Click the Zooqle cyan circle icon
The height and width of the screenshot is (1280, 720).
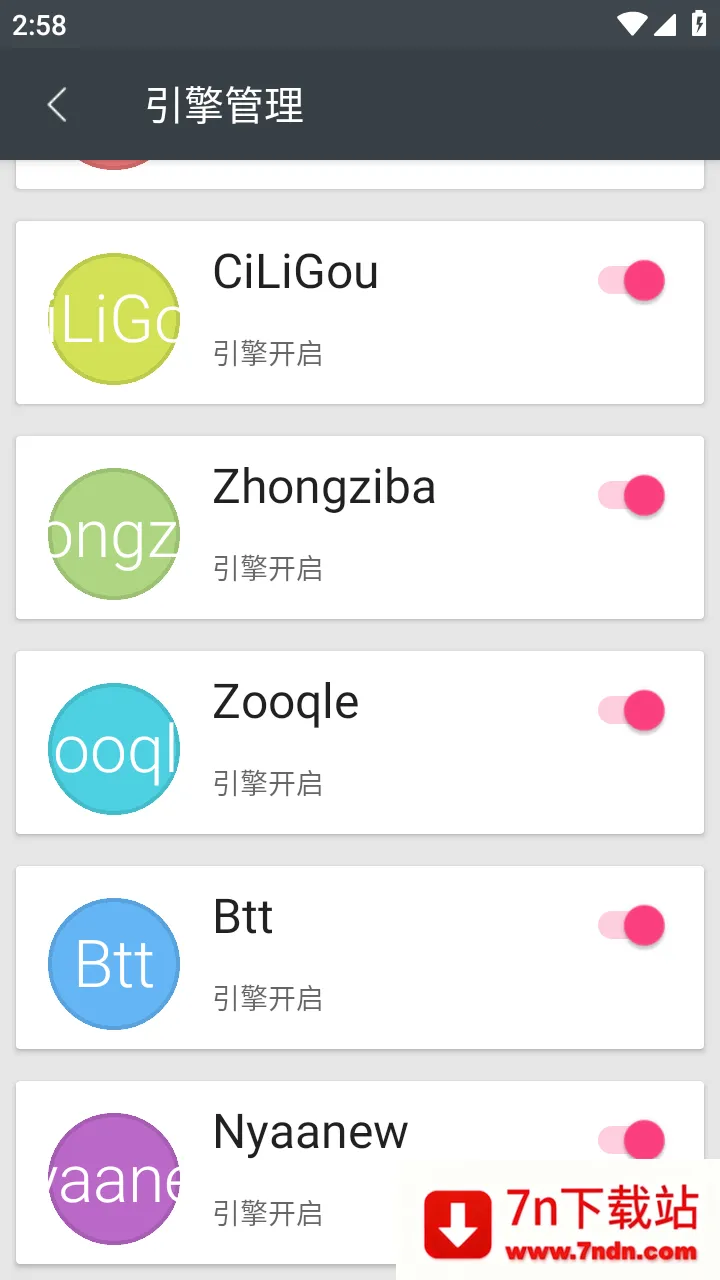point(113,747)
